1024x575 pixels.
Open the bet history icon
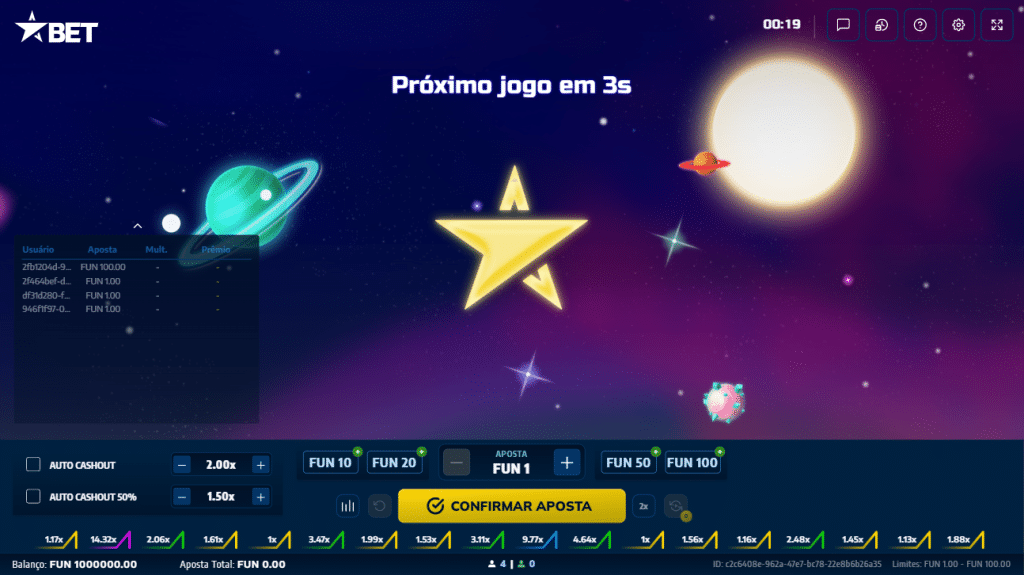click(881, 25)
